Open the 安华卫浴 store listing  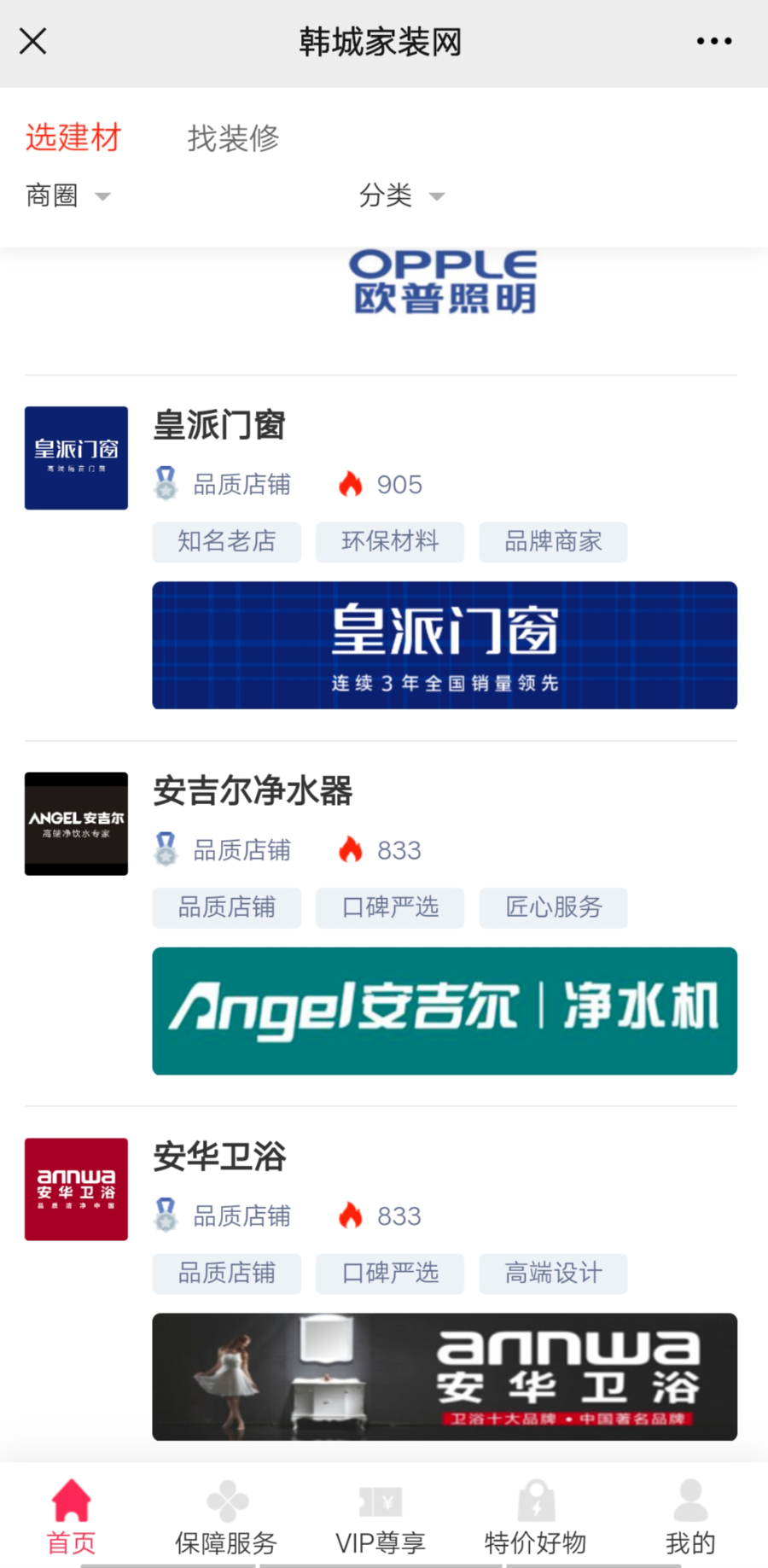219,1157
